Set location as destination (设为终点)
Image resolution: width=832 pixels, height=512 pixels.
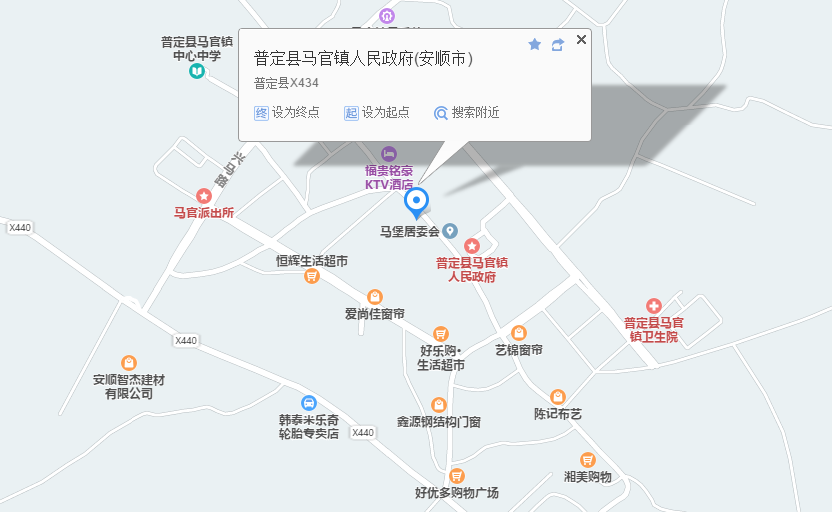287,113
